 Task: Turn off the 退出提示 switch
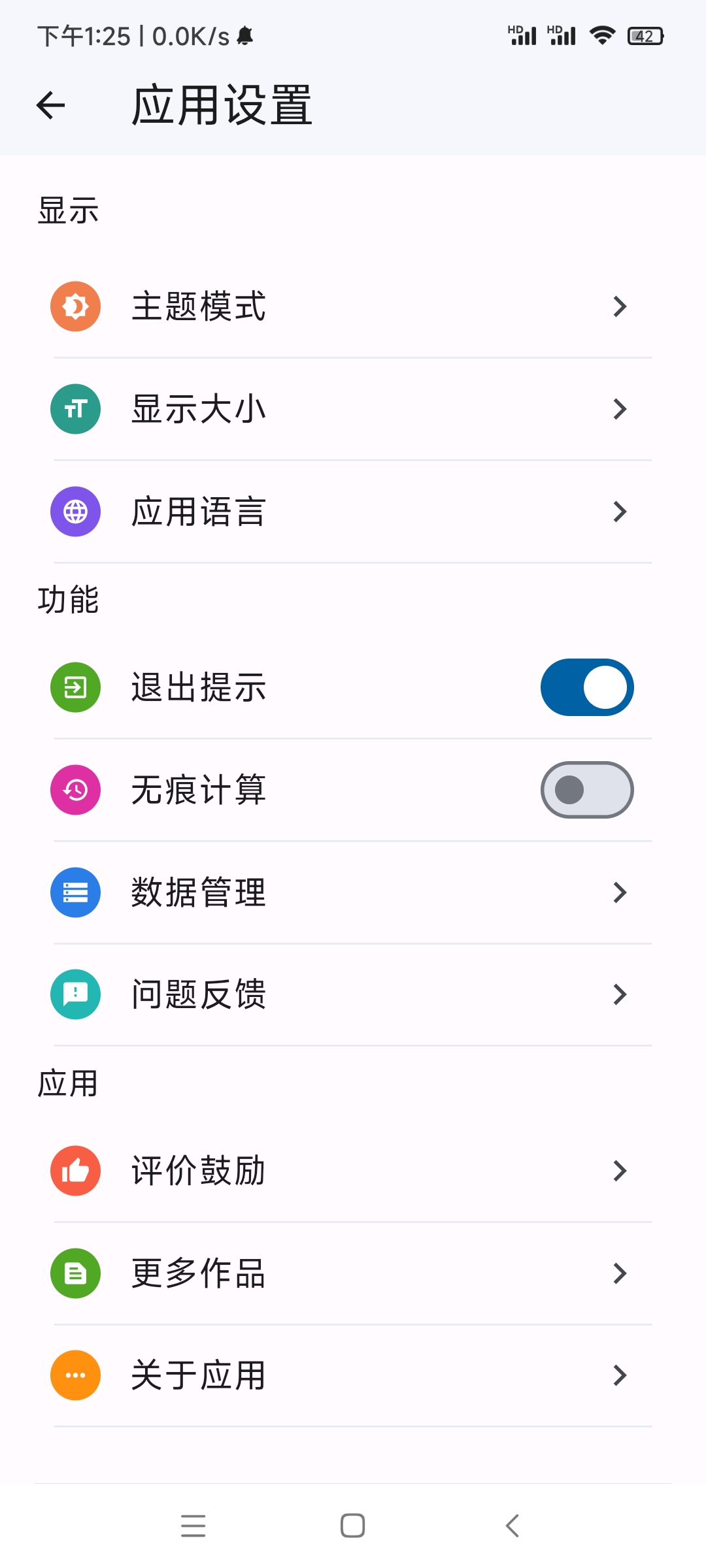586,687
